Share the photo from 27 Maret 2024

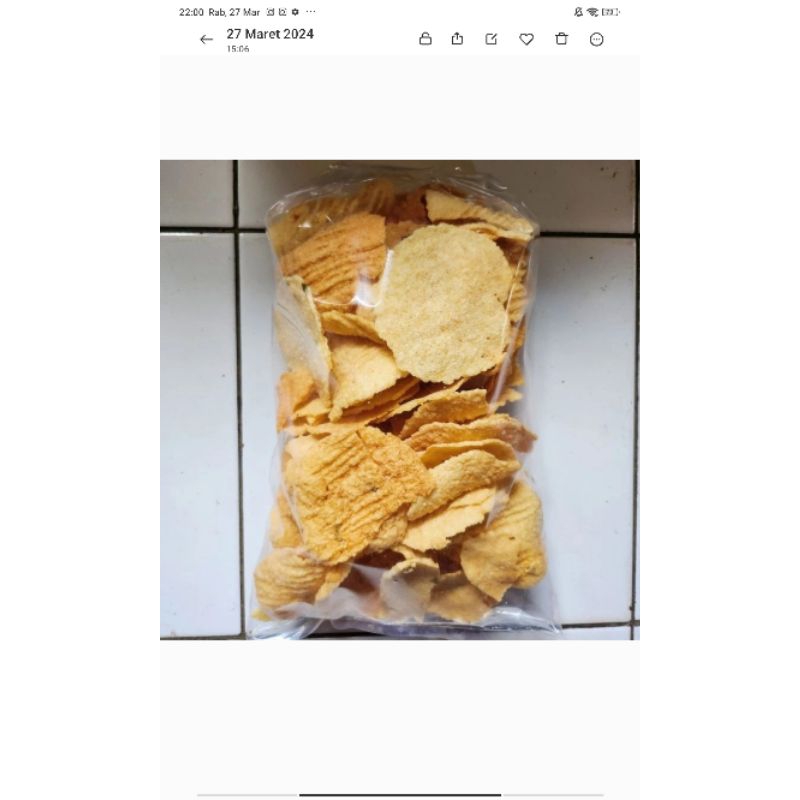click(x=458, y=39)
